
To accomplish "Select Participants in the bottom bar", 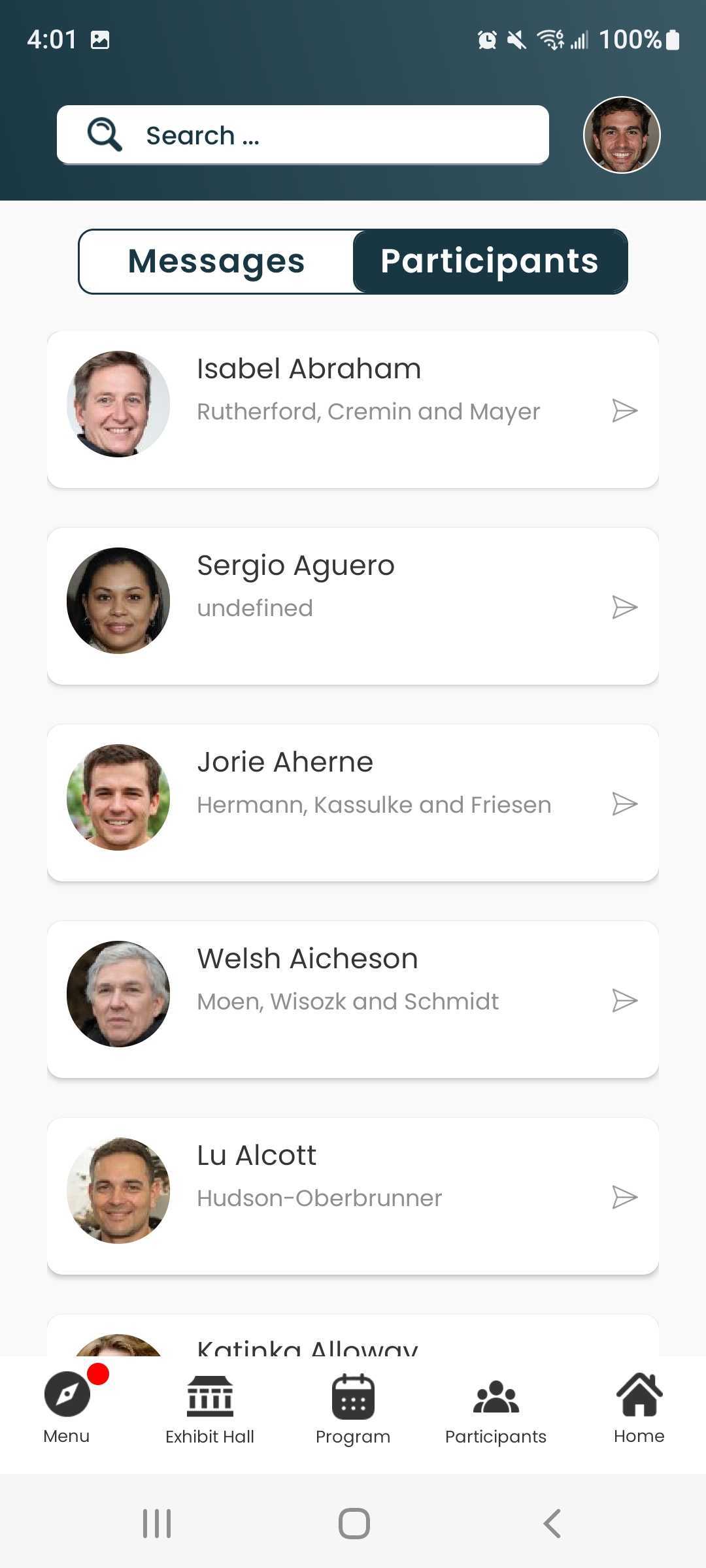I will tap(496, 1408).
